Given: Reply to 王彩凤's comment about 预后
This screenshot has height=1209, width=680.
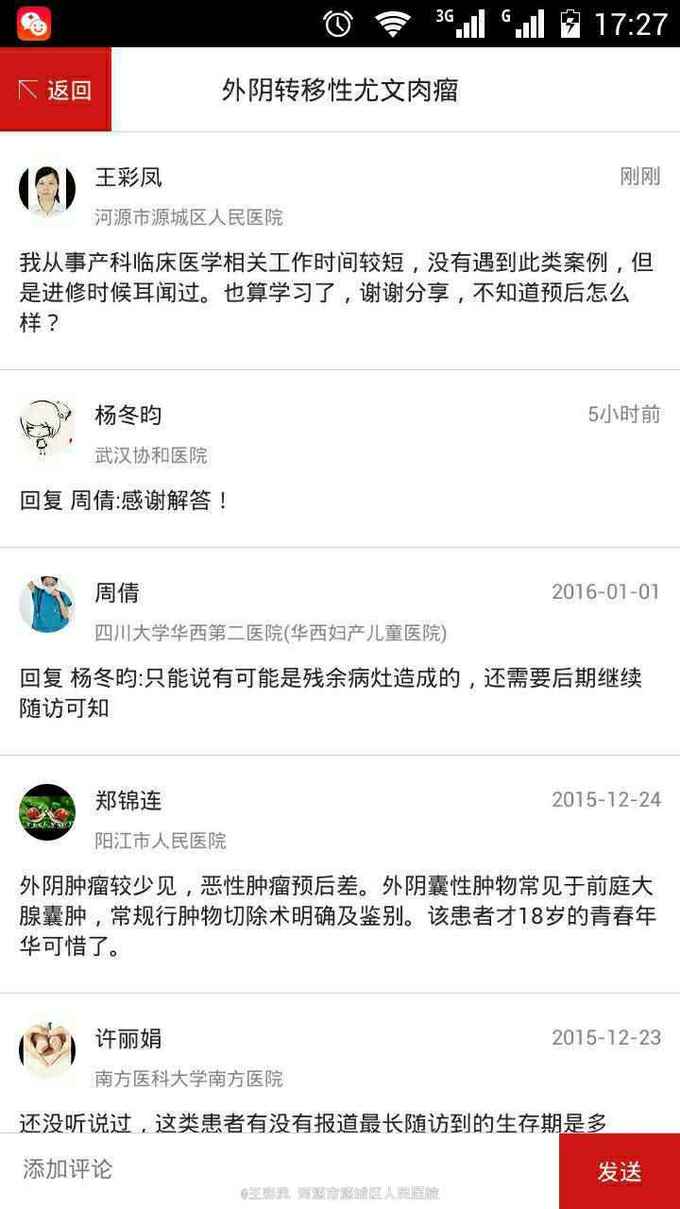Looking at the screenshot, I should 336,294.
